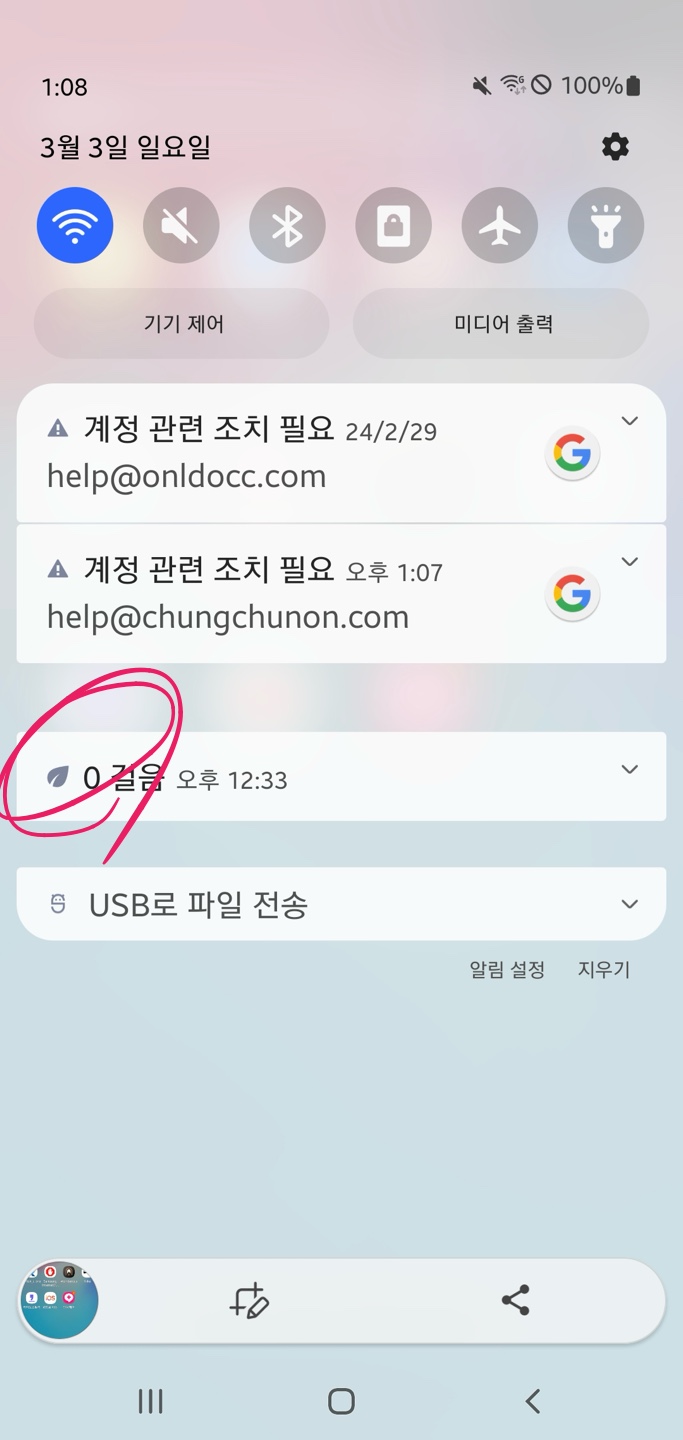
Task: Turn off the Wi-Fi quick toggle
Action: (75, 226)
